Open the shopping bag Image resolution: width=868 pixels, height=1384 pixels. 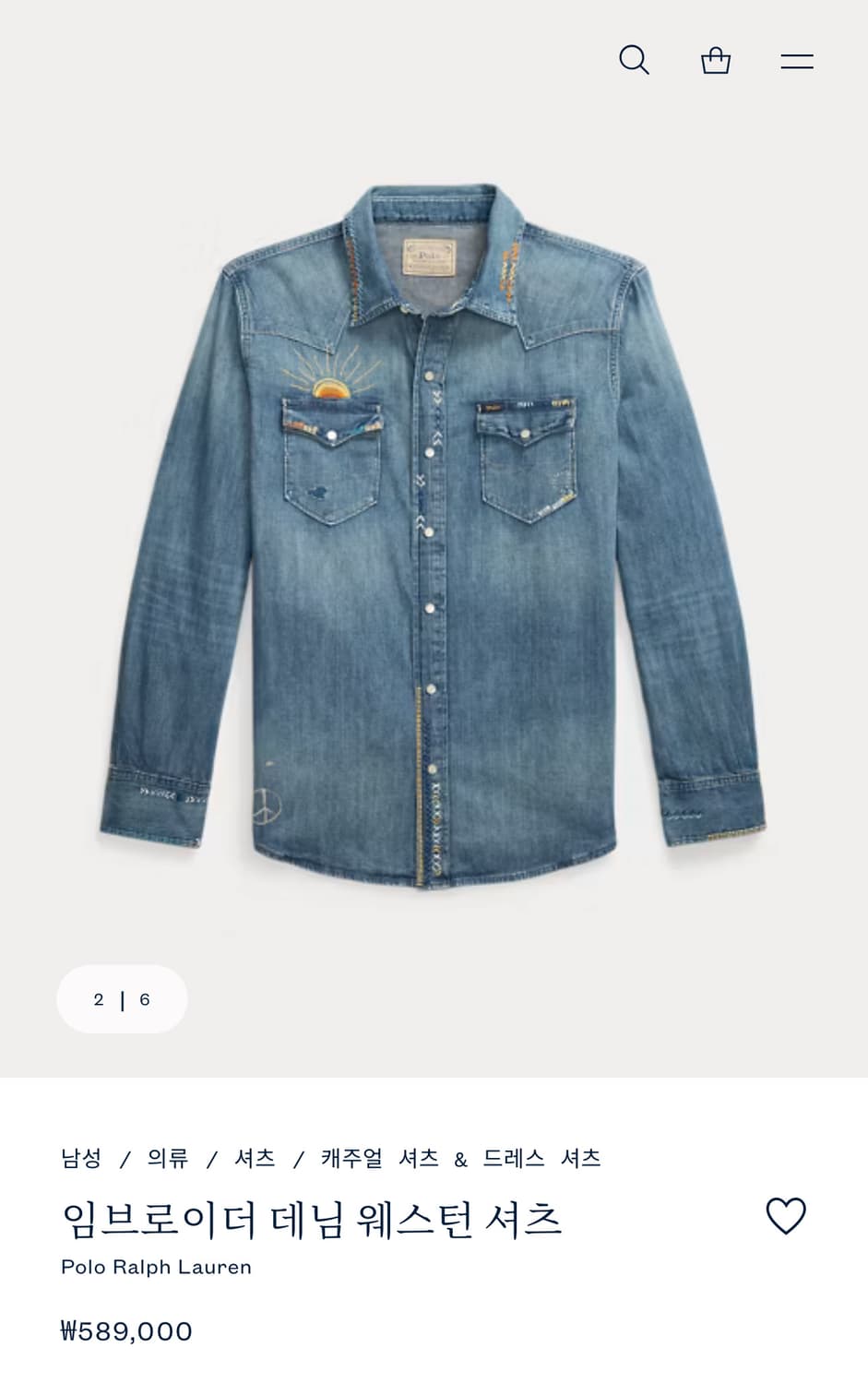(x=716, y=61)
